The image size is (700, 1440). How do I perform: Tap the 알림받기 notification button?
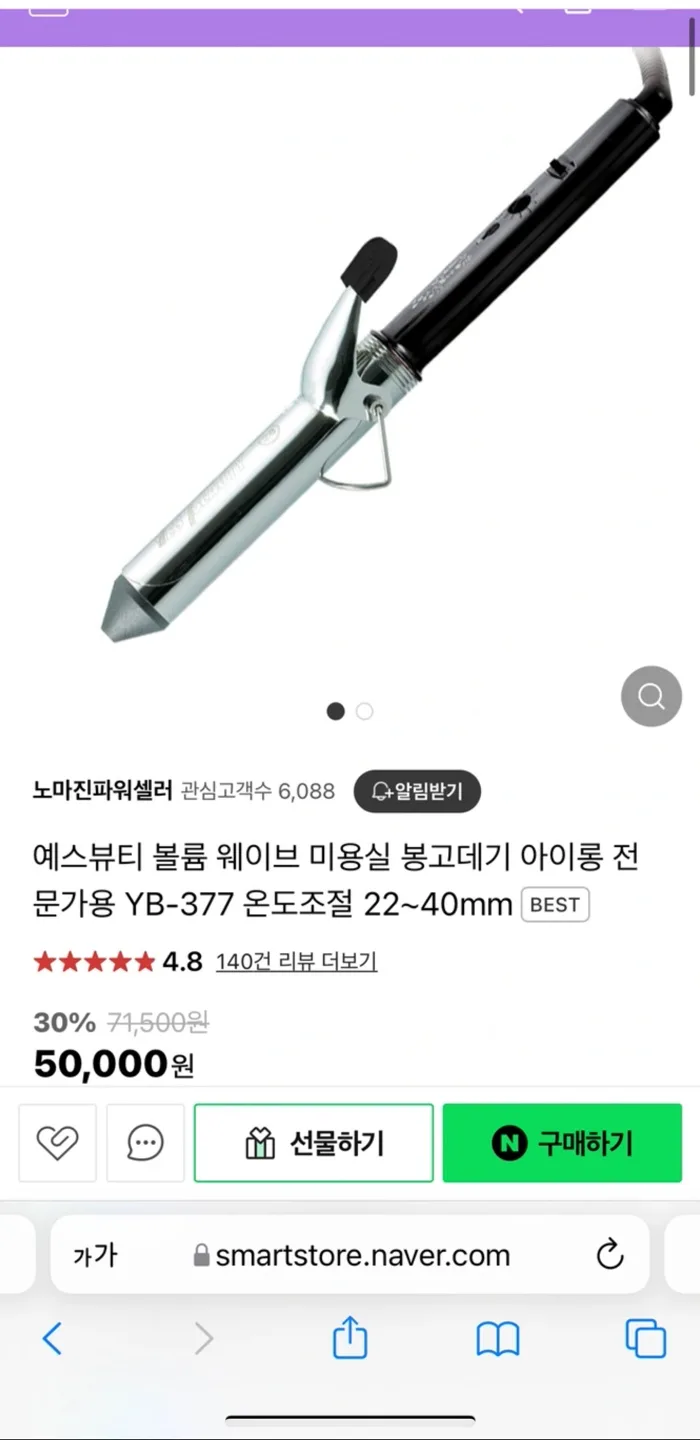point(417,792)
